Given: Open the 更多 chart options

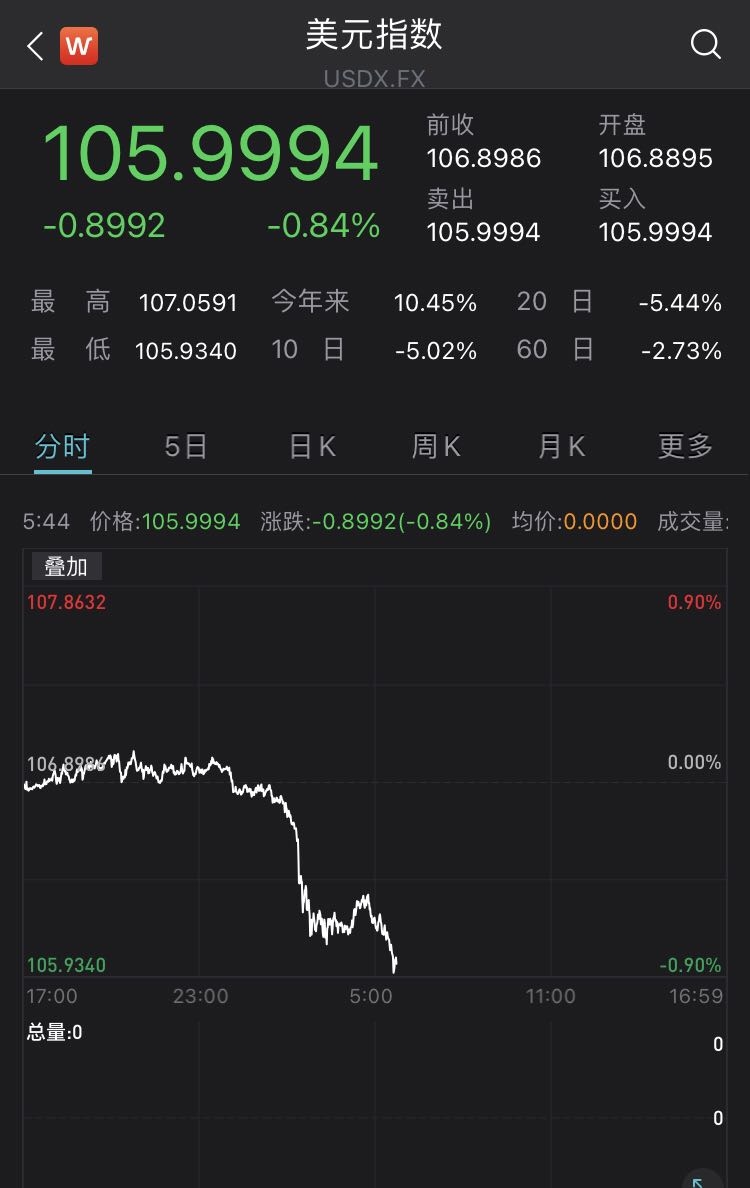Looking at the screenshot, I should (685, 446).
